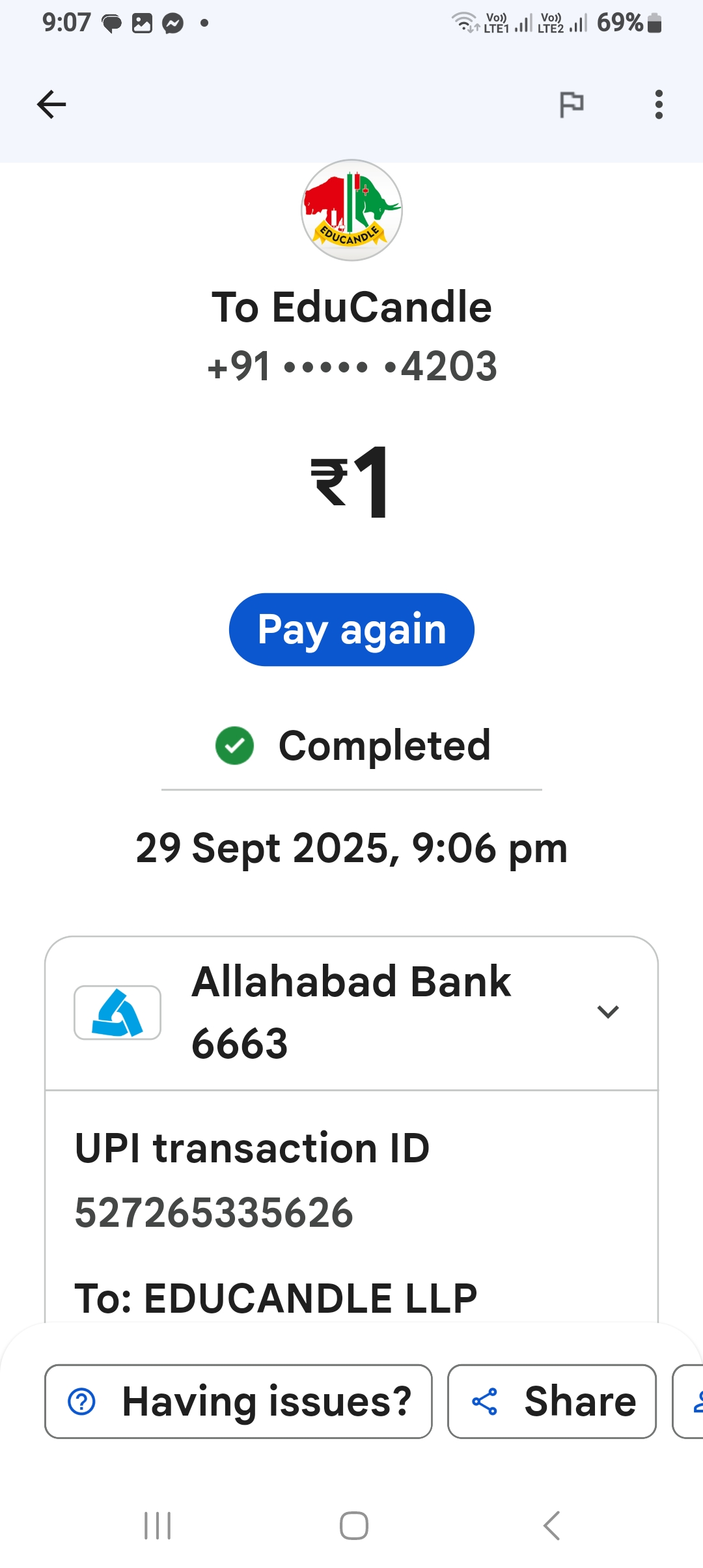Image resolution: width=703 pixels, height=1568 pixels.
Task: Open the system recent apps view
Action: pyautogui.click(x=158, y=1526)
